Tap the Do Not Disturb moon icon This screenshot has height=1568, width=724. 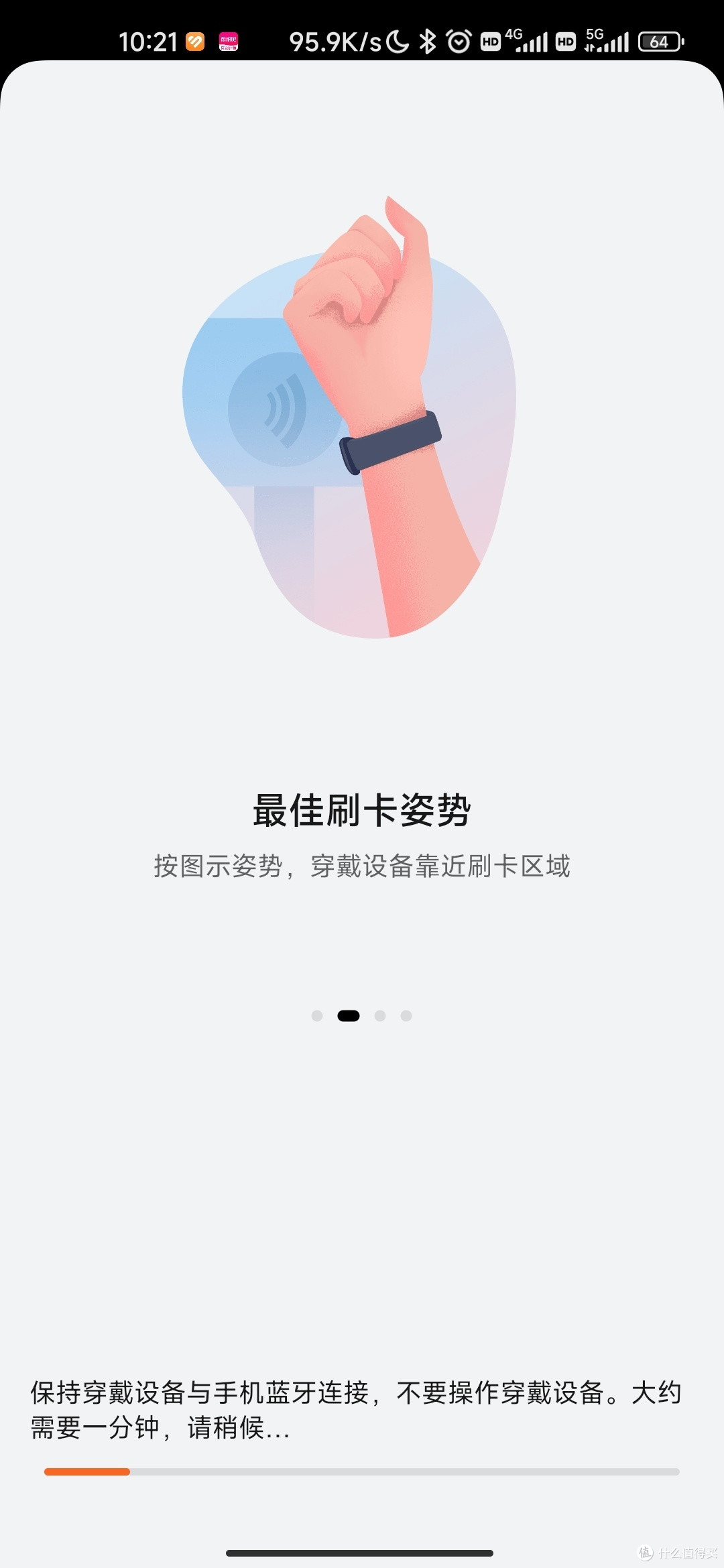tap(397, 42)
